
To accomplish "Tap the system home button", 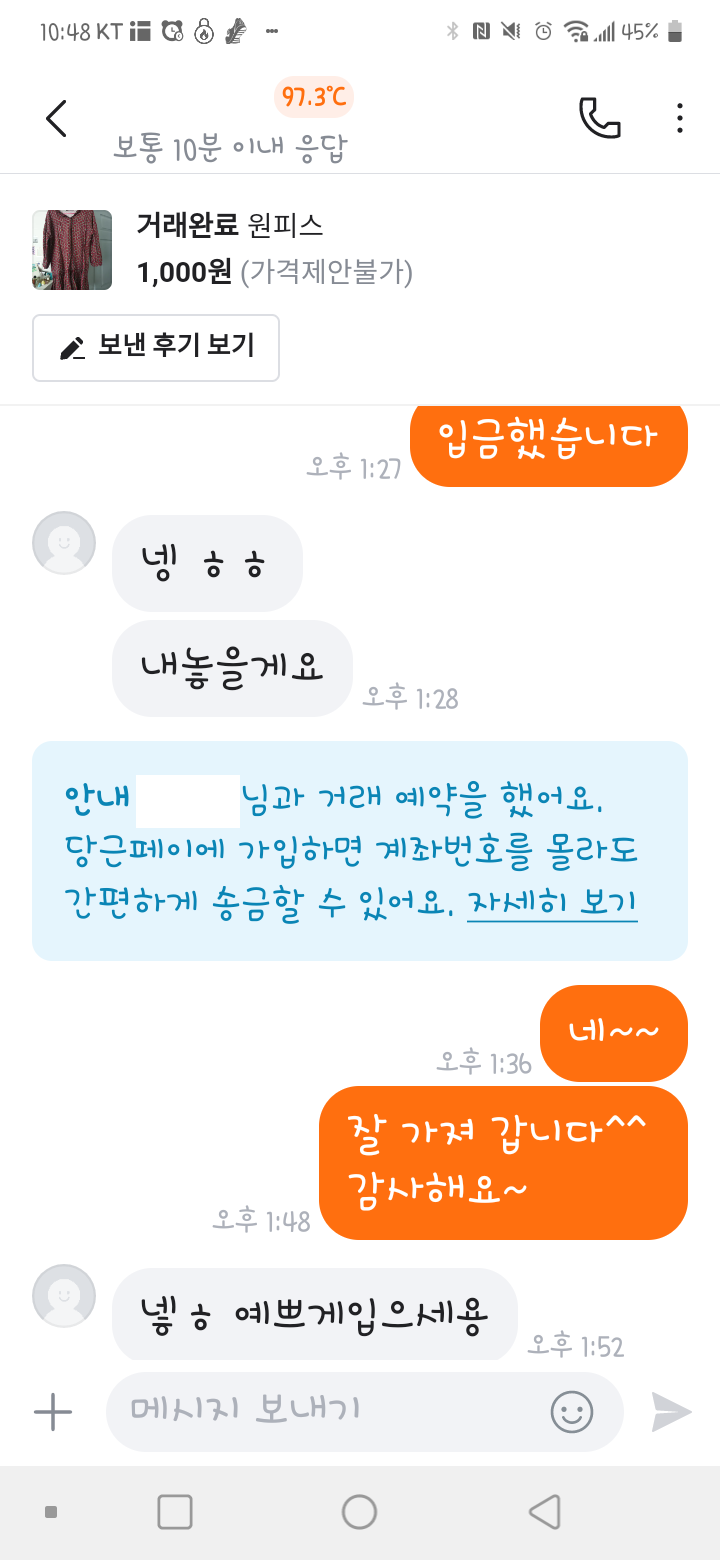I will pos(359,1511).
